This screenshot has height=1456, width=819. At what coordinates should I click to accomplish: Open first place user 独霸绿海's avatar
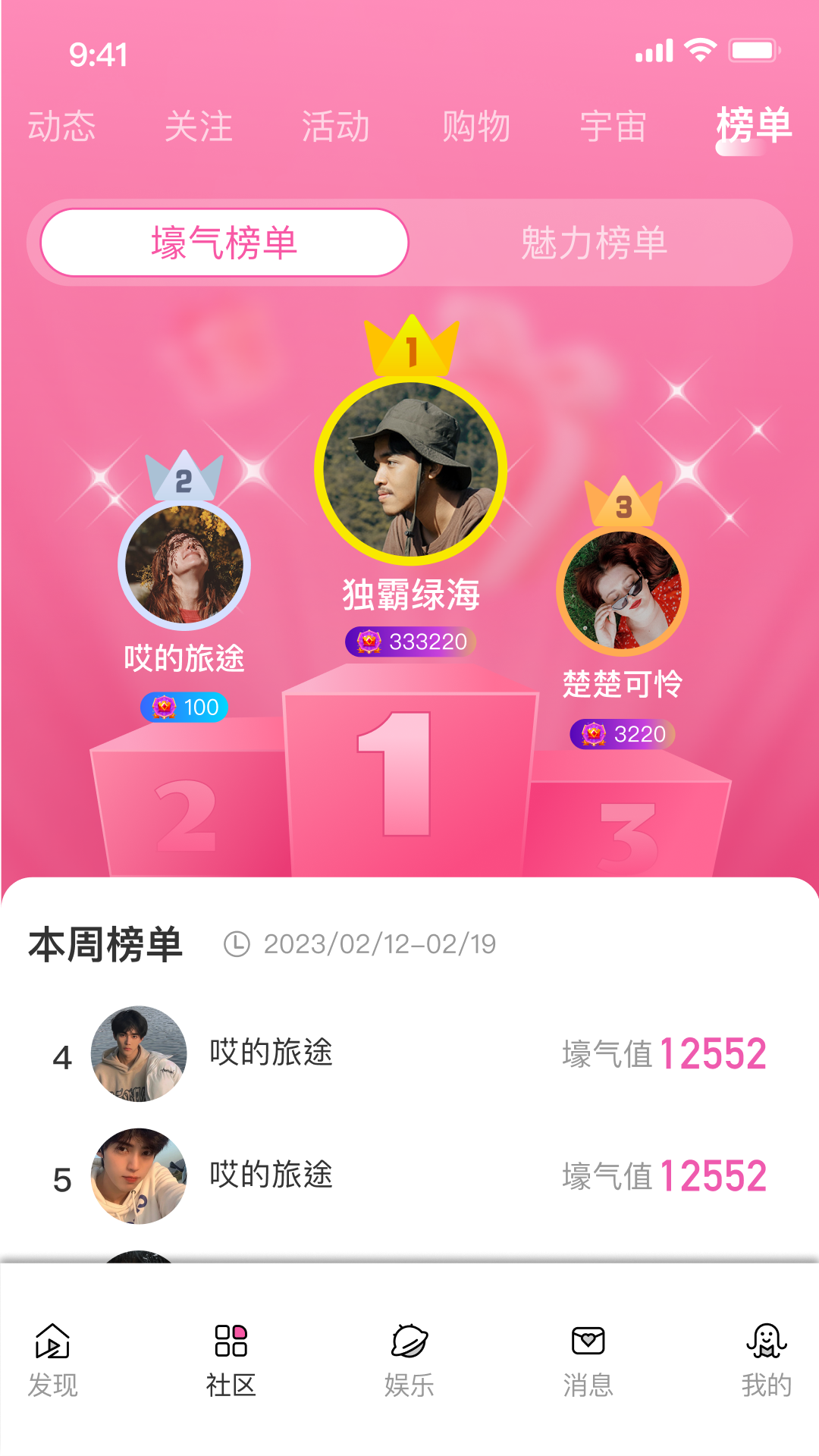tap(410, 470)
